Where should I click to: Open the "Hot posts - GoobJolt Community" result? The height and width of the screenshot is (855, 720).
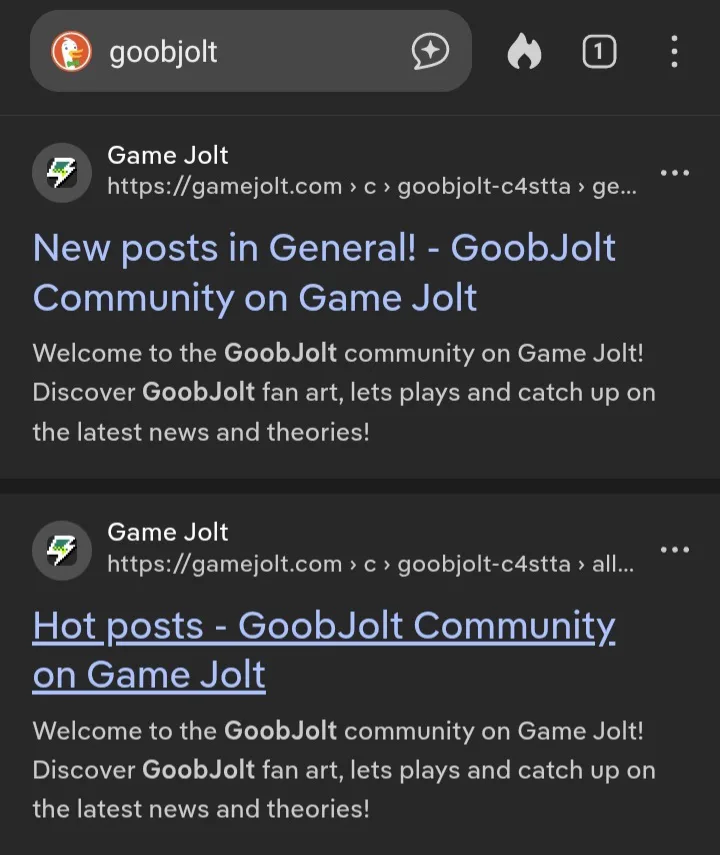point(324,650)
